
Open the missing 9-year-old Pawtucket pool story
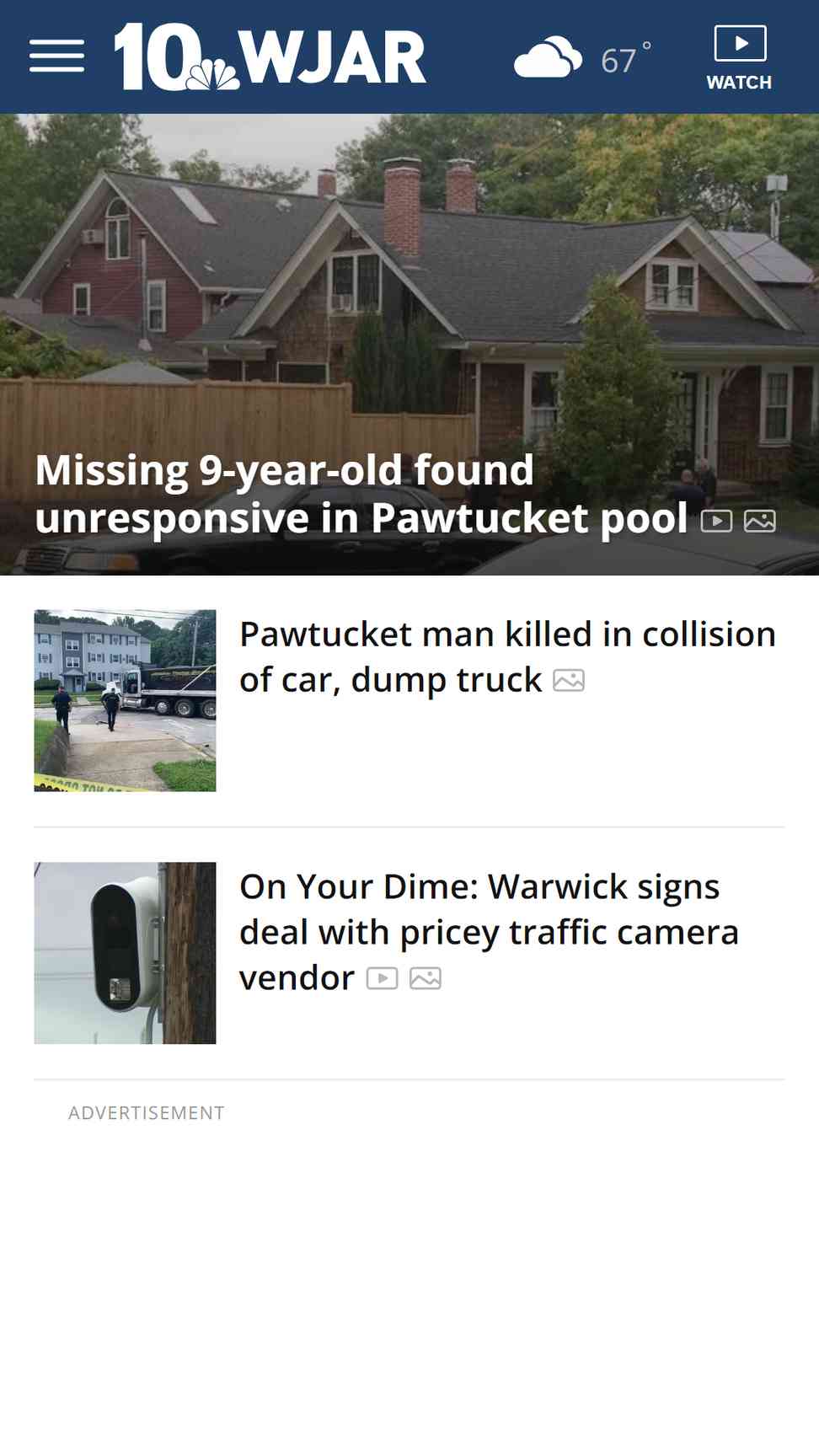point(362,494)
